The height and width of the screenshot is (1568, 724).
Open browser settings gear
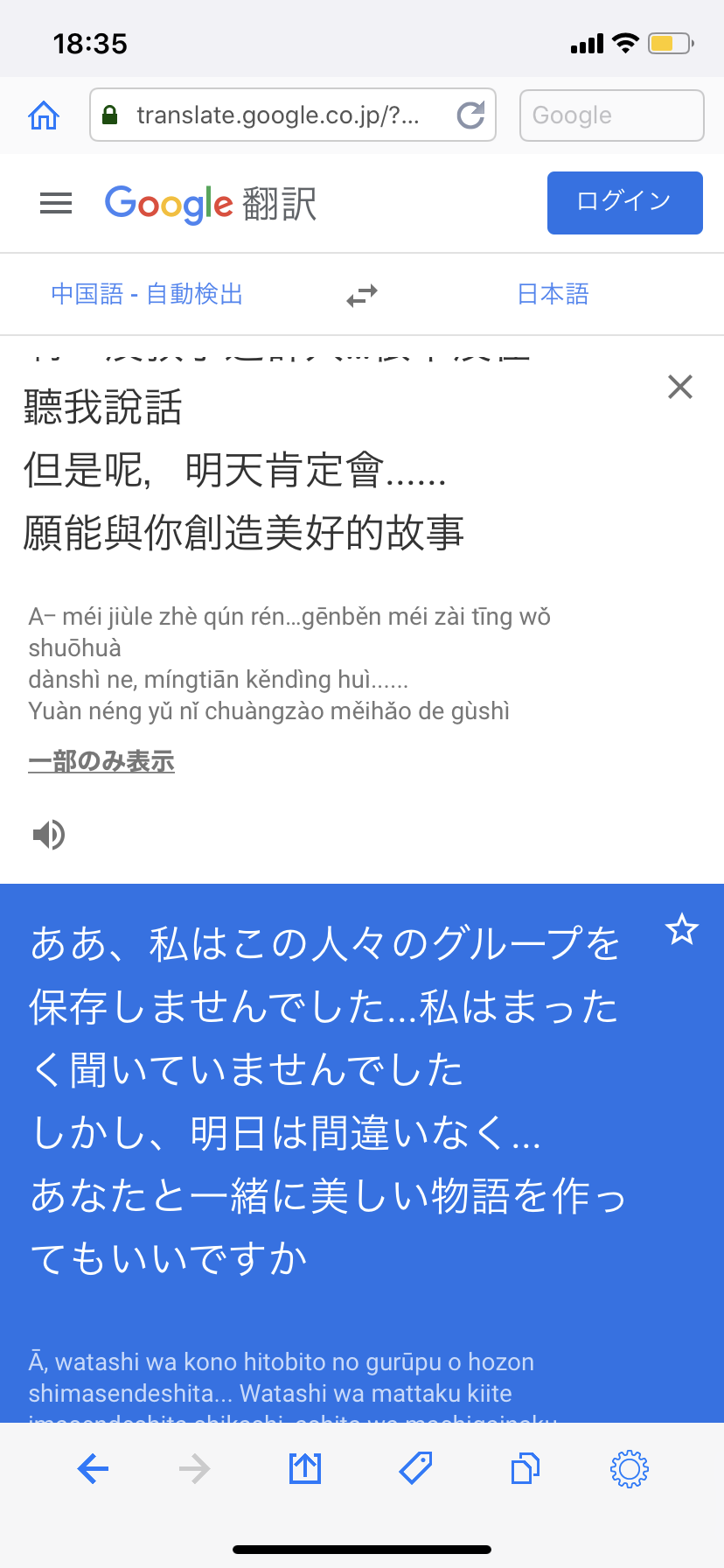(629, 1468)
